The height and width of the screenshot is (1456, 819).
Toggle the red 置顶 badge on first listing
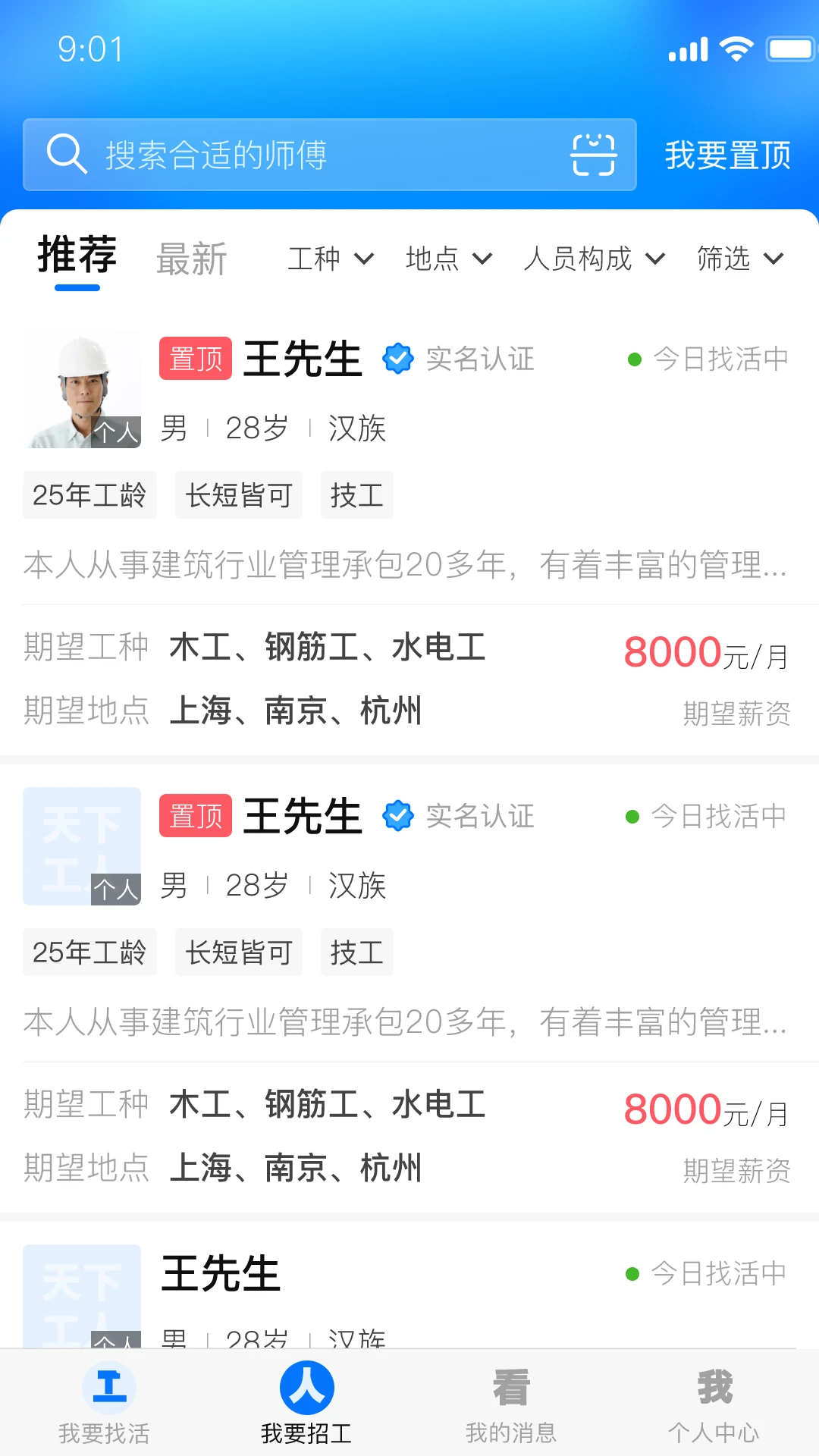[x=195, y=359]
